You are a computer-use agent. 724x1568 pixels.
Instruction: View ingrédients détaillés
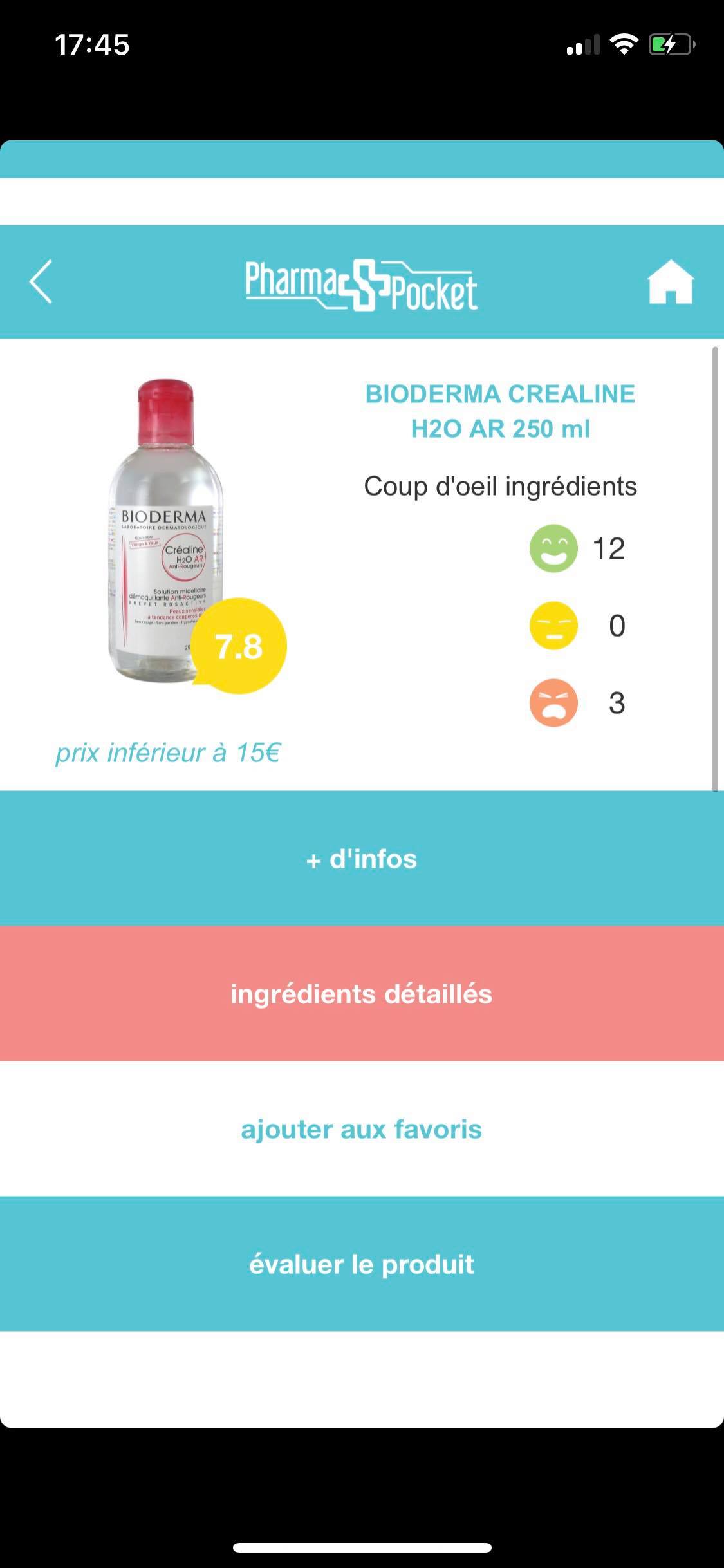point(362,994)
